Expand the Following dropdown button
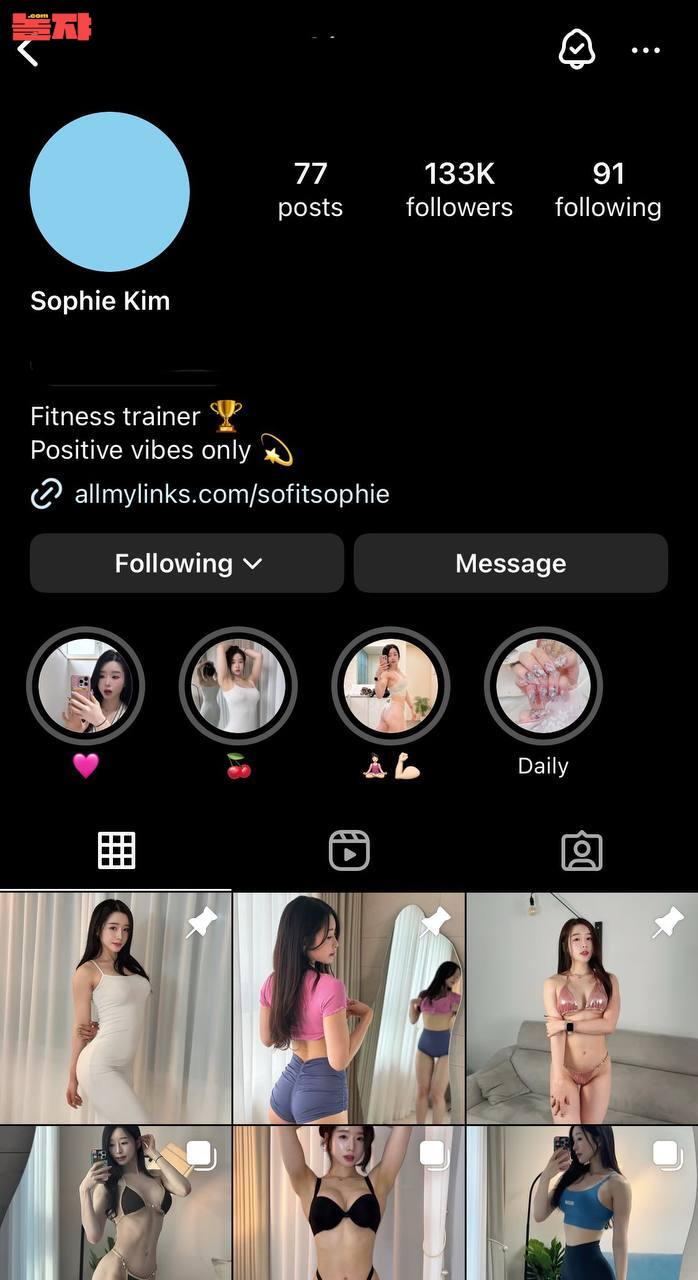698x1280 pixels. (x=187, y=563)
